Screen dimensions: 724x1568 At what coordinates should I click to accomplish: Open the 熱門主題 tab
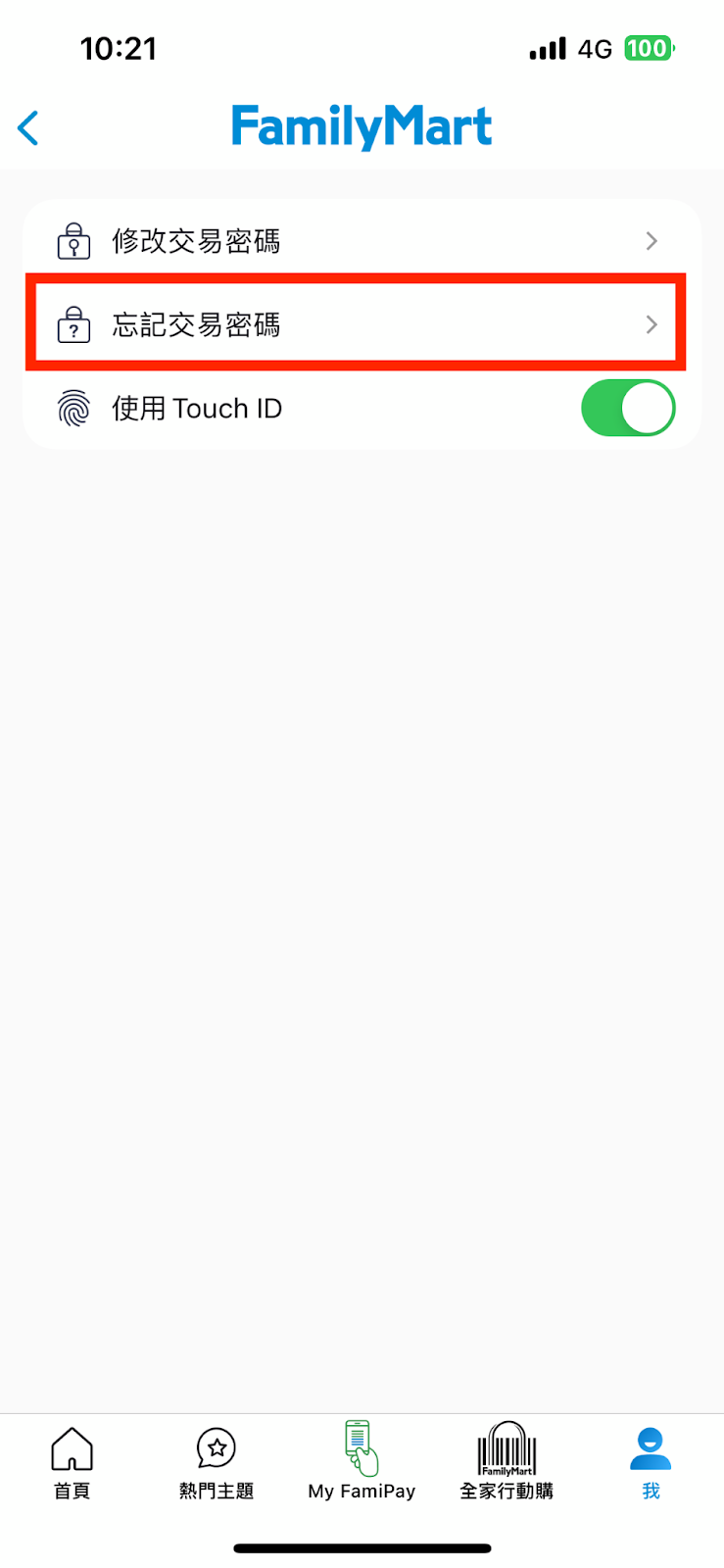[x=217, y=1463]
